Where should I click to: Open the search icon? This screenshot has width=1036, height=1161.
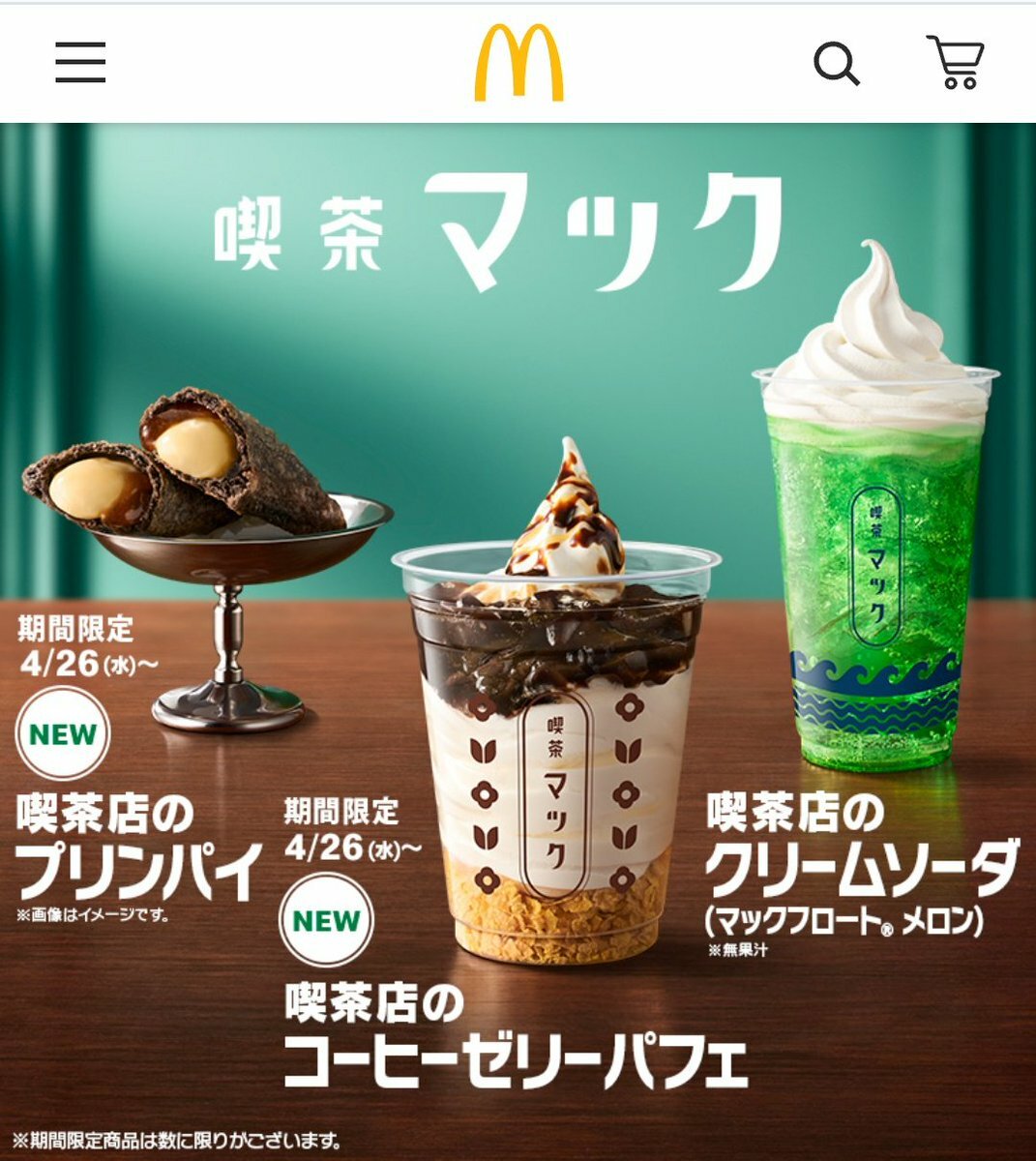[836, 65]
